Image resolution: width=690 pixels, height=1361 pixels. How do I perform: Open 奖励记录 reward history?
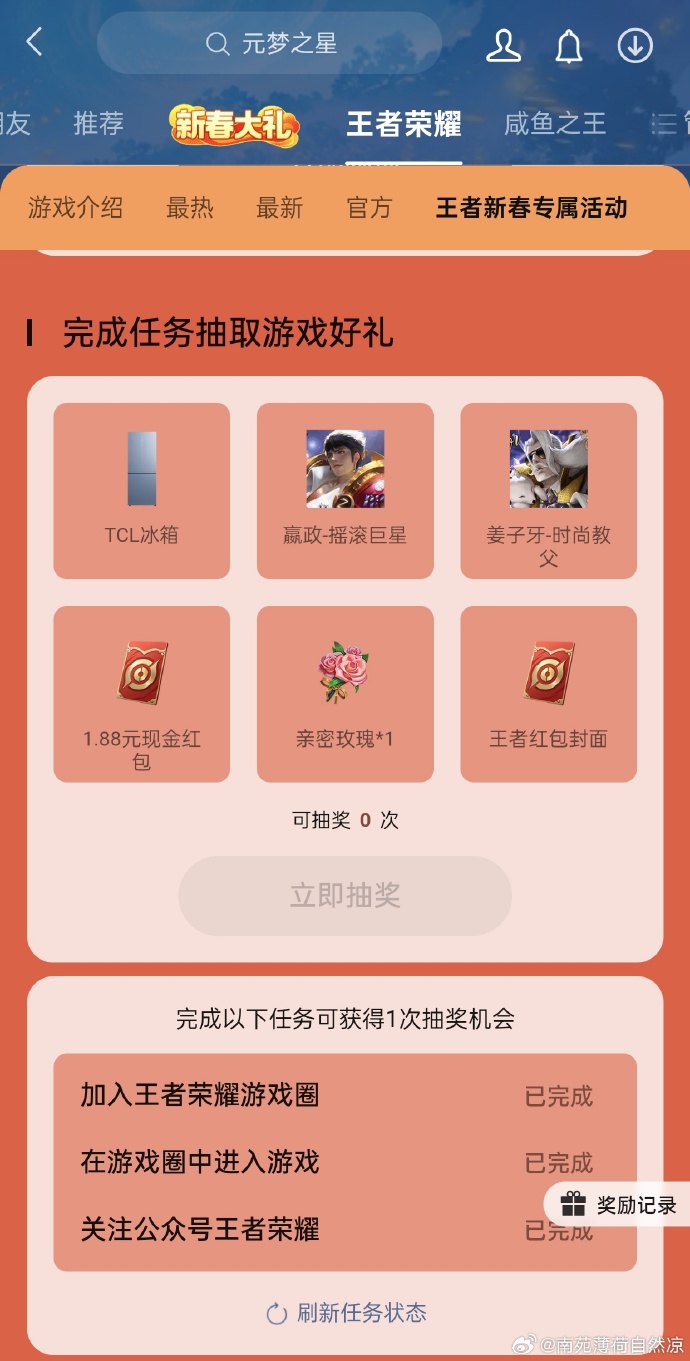tap(619, 1205)
